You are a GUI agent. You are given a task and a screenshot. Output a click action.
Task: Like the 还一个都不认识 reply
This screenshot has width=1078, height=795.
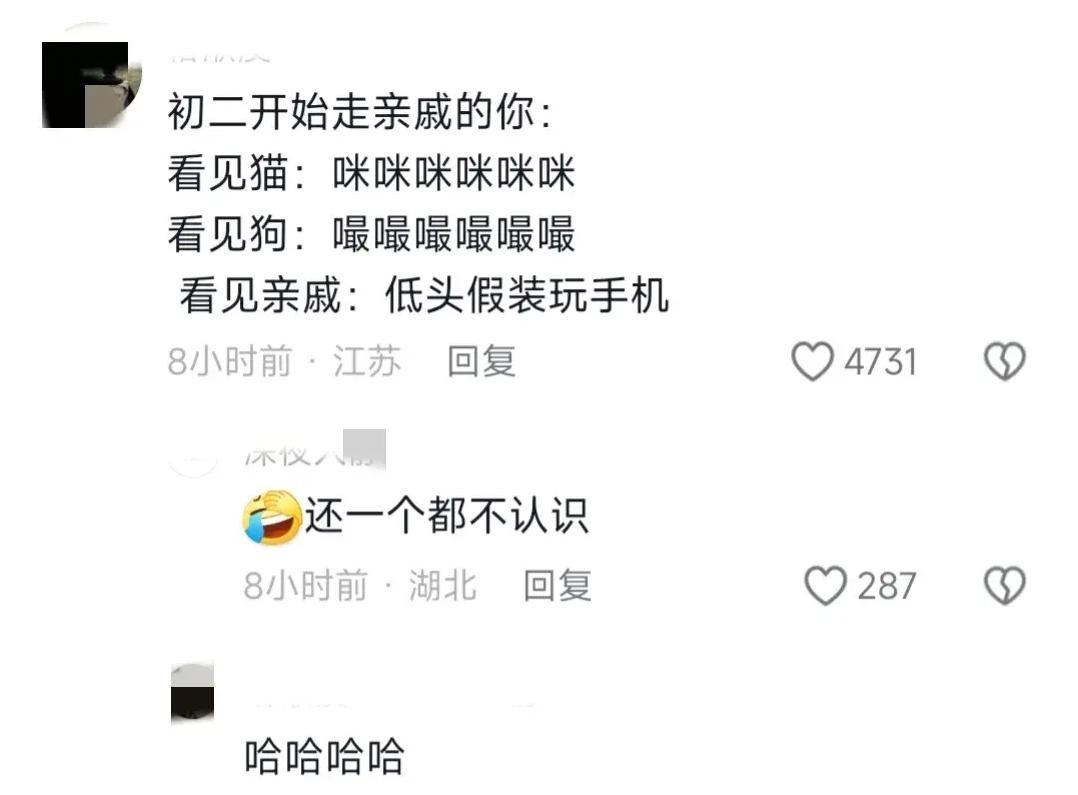(826, 586)
